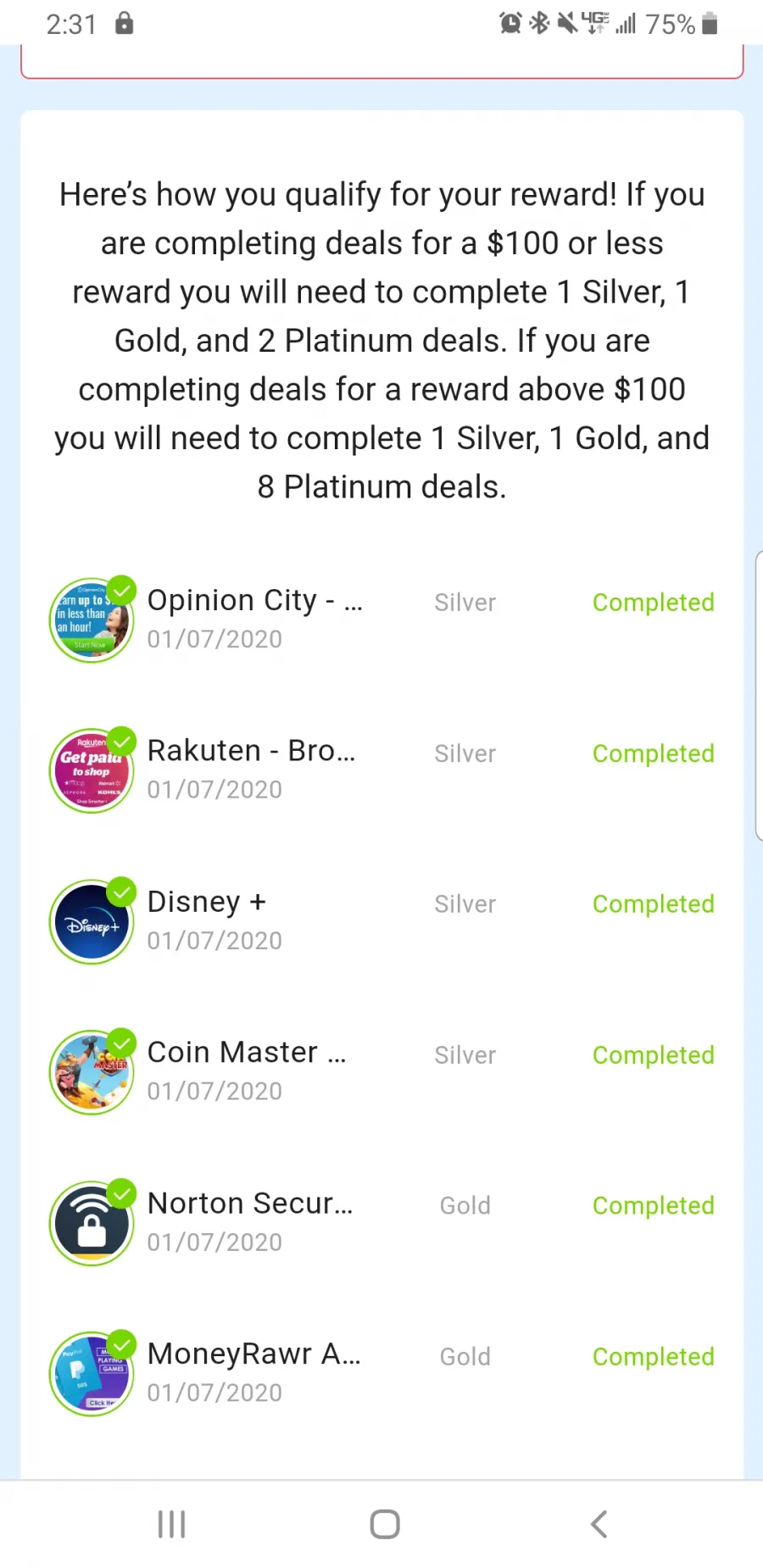Return to the home screen
The image size is (763, 1568).
tap(384, 1524)
